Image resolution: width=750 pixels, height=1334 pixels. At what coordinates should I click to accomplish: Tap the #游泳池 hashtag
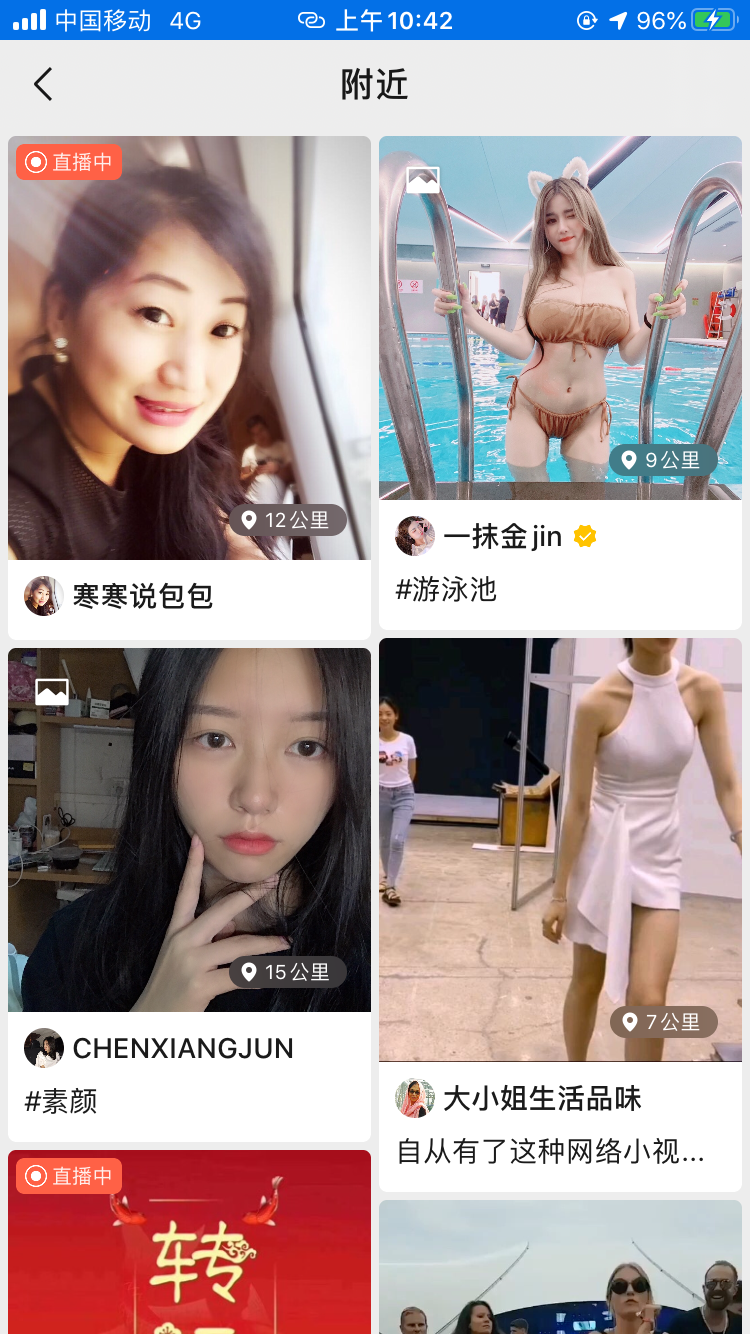click(x=447, y=589)
